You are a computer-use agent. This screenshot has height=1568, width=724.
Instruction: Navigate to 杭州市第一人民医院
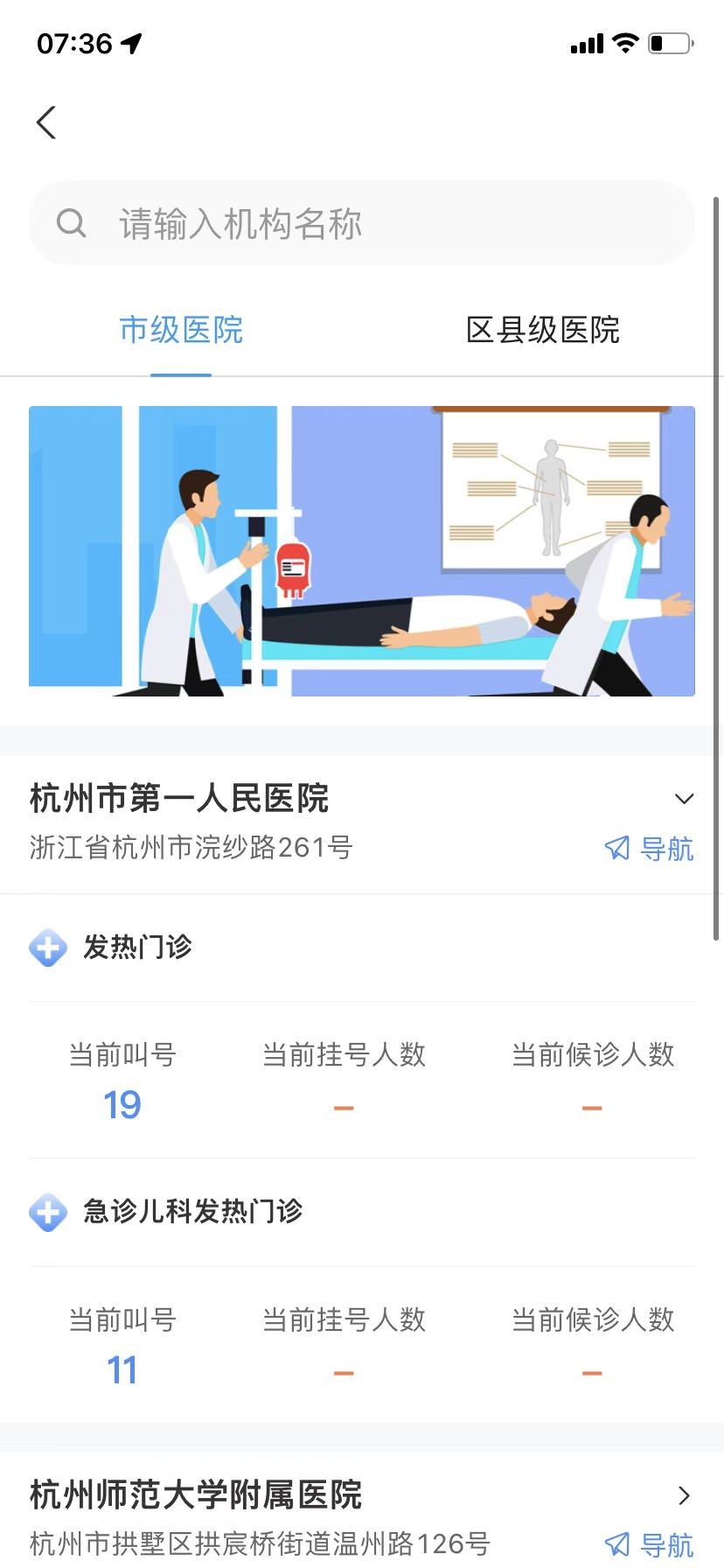pyautogui.click(x=649, y=848)
